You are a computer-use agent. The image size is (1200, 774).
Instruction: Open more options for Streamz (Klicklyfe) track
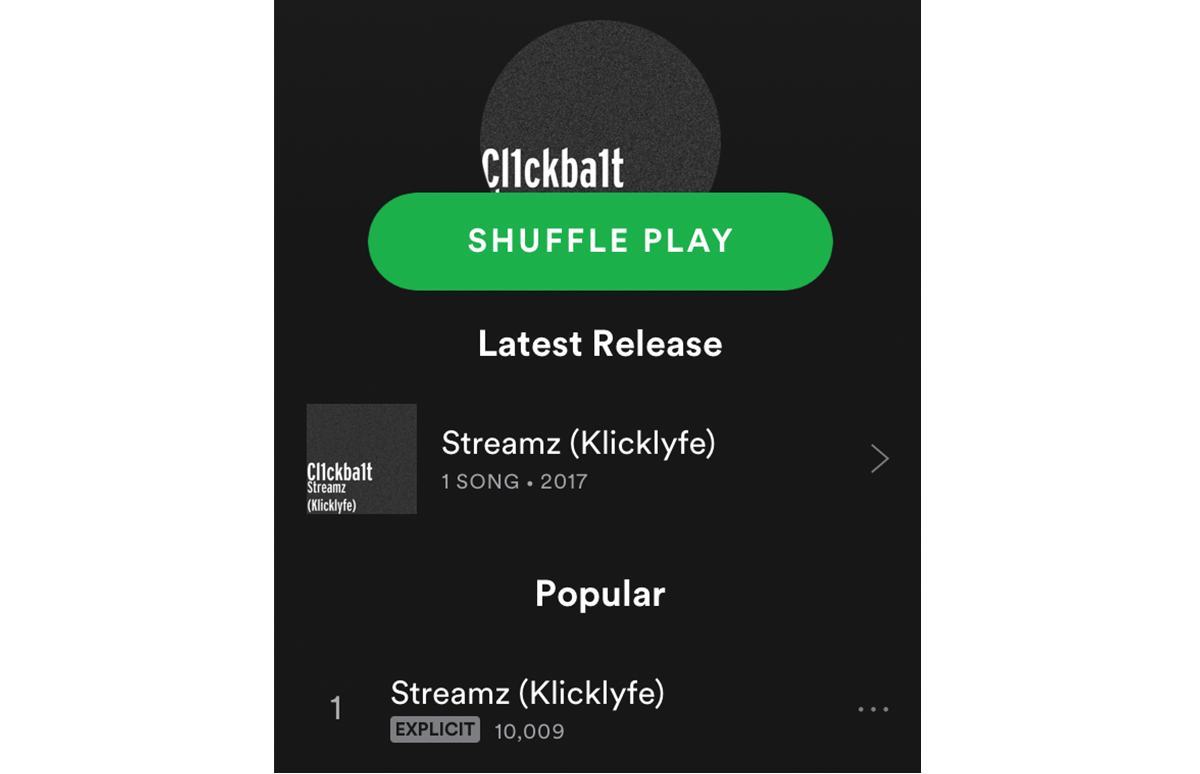[x=873, y=709]
